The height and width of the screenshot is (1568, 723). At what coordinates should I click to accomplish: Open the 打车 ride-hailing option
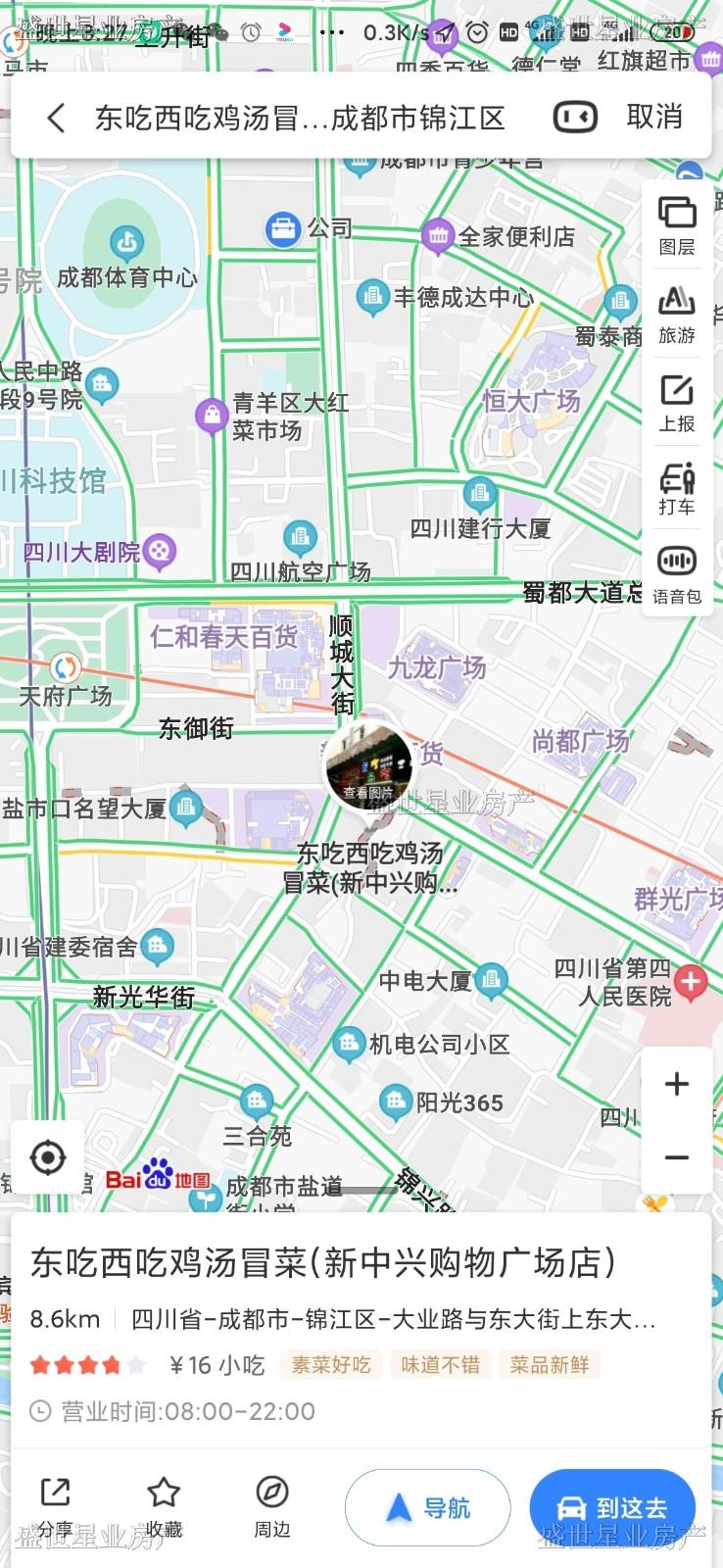point(676,488)
